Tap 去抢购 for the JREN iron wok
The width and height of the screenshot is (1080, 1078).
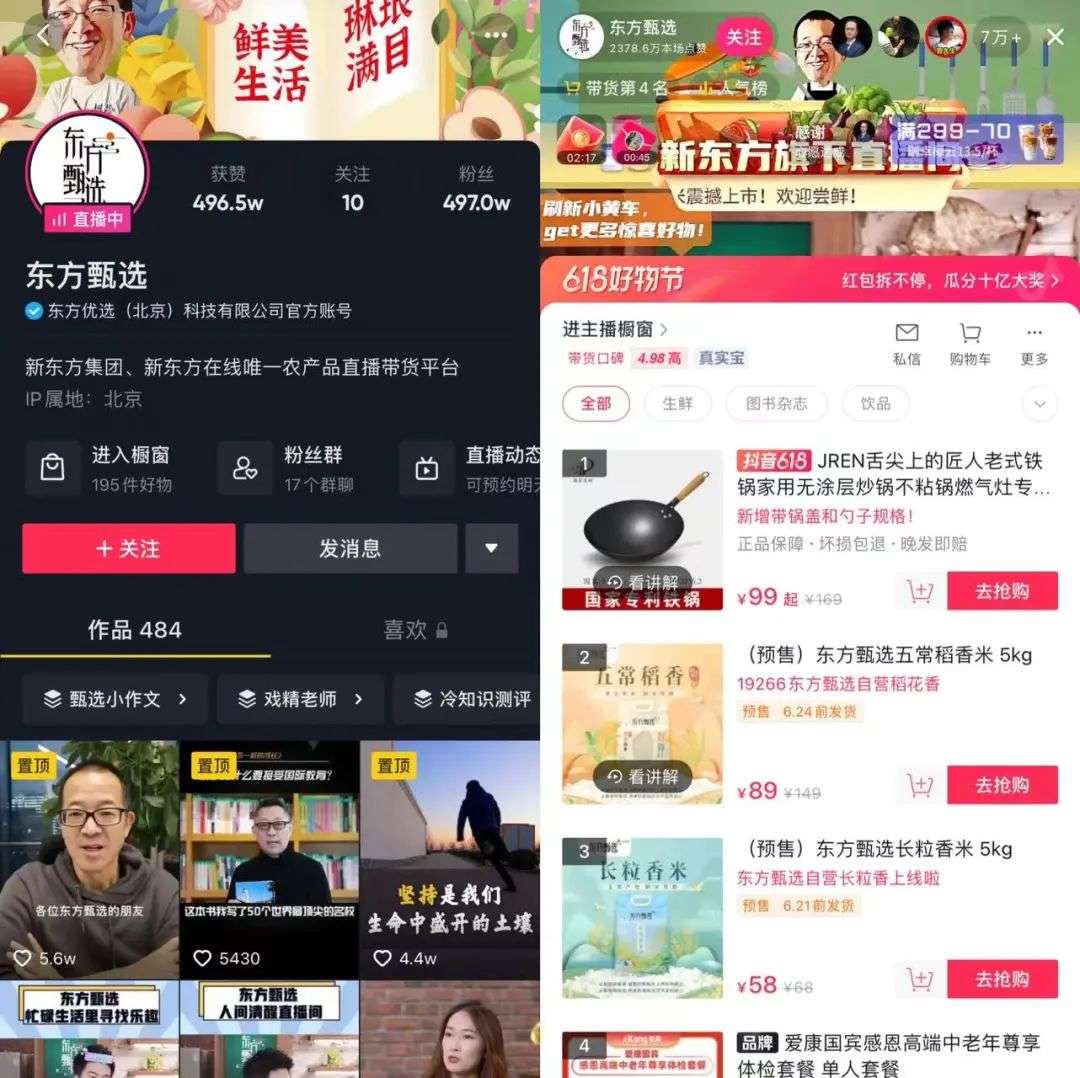coord(1002,591)
